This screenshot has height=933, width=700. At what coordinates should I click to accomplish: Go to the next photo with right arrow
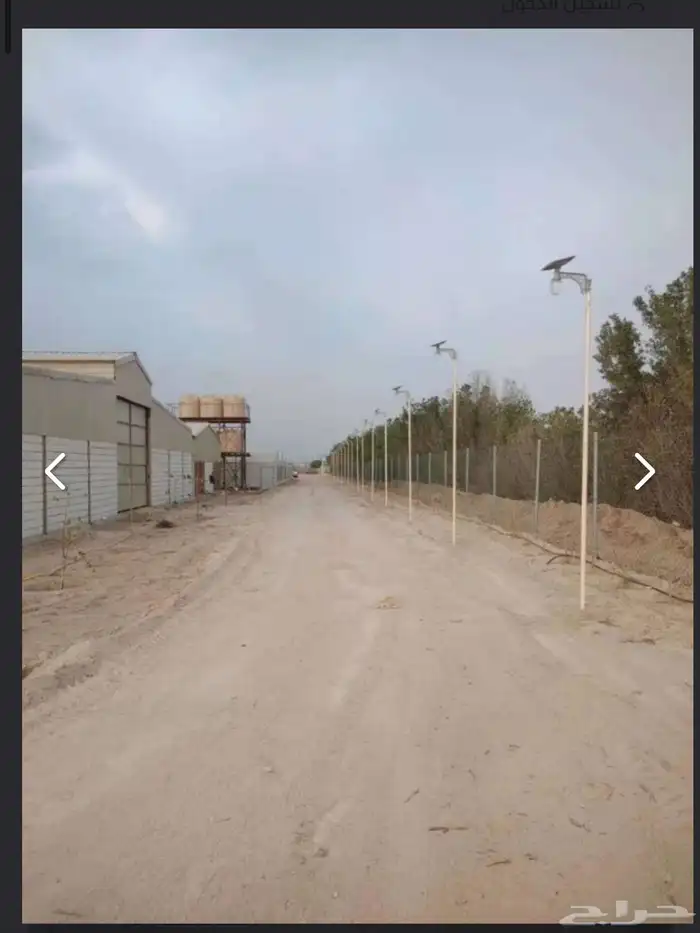tap(645, 471)
